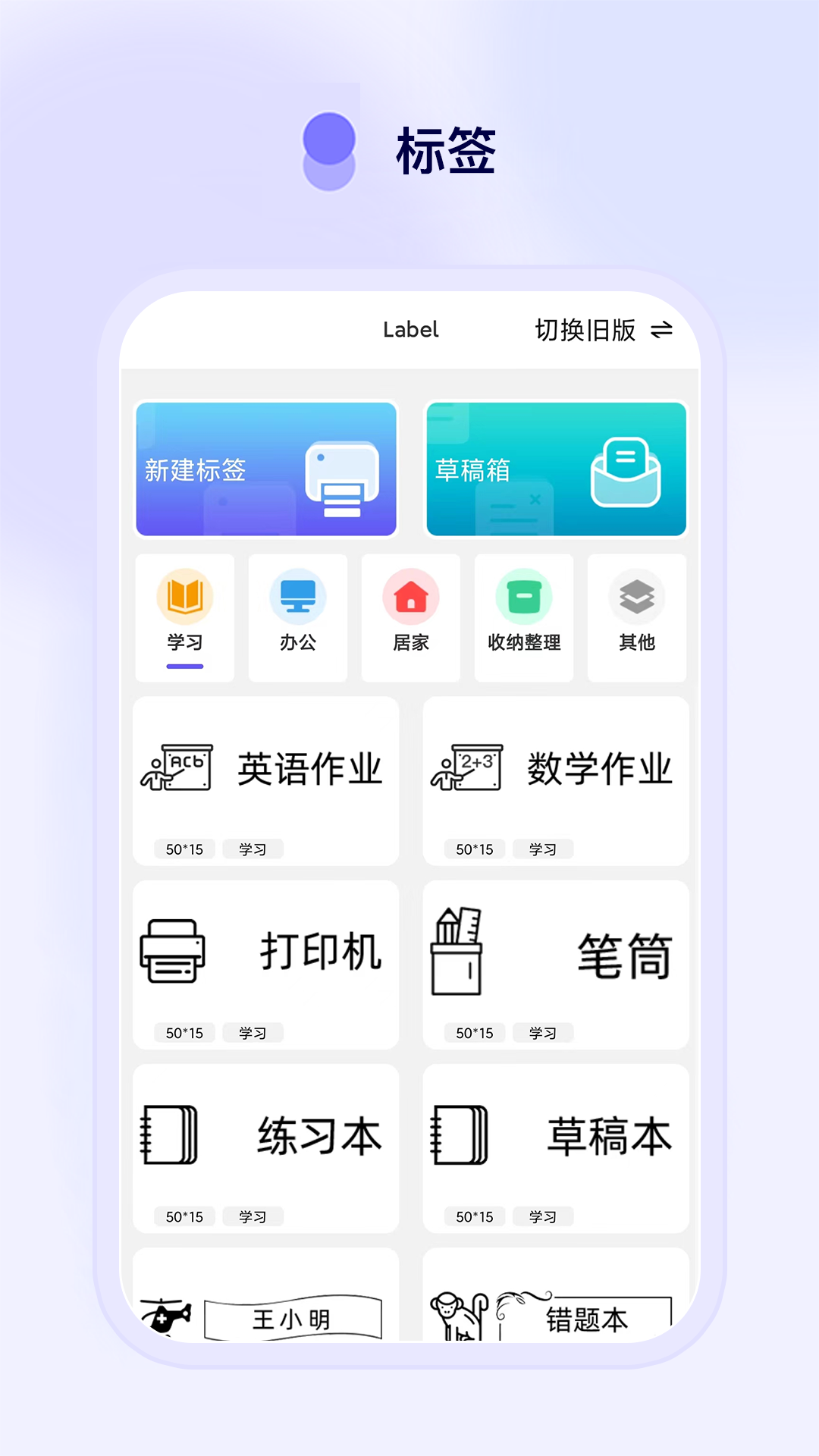Screen dimensions: 819x1456
Task: Select the 学习 tag on 数学作业 card
Action: tap(543, 849)
